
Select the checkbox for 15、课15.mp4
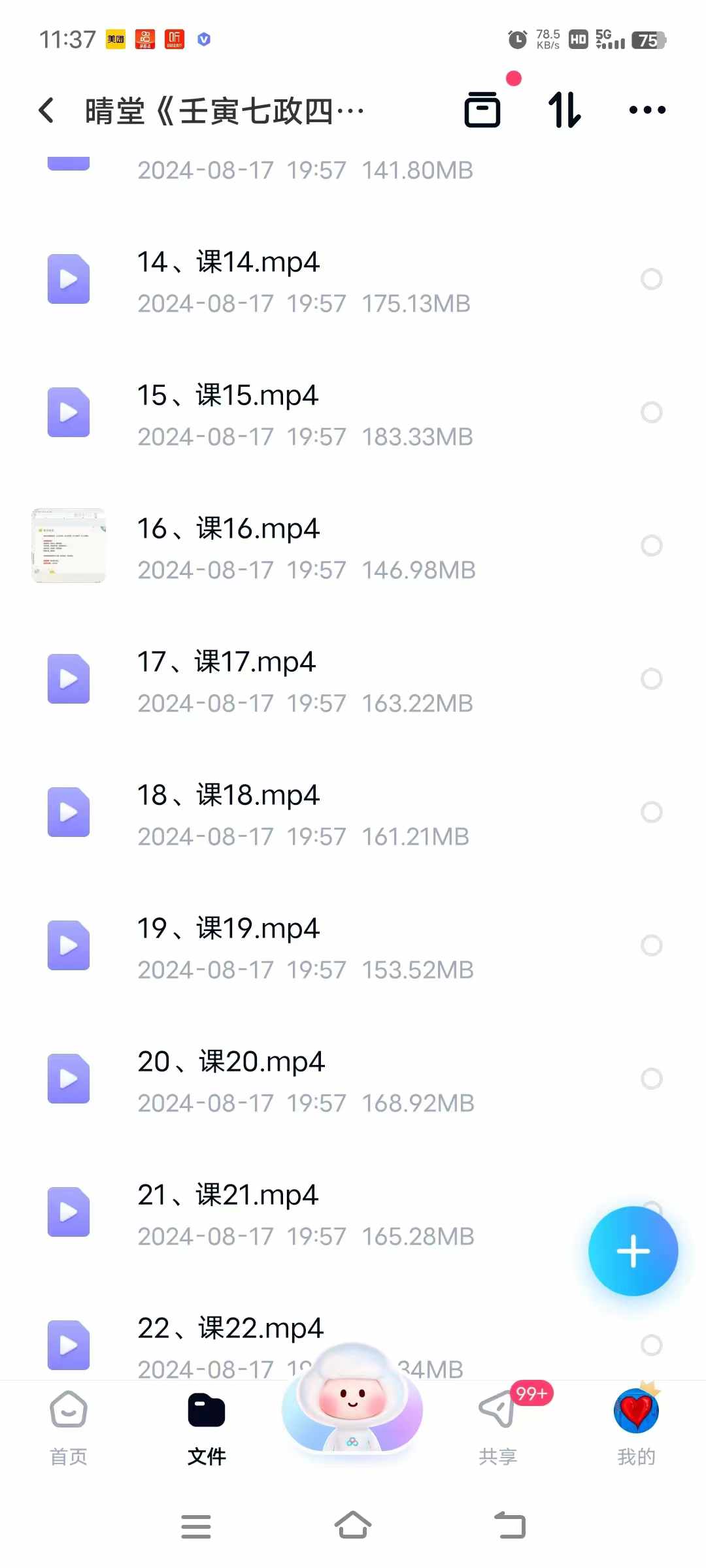coord(651,412)
